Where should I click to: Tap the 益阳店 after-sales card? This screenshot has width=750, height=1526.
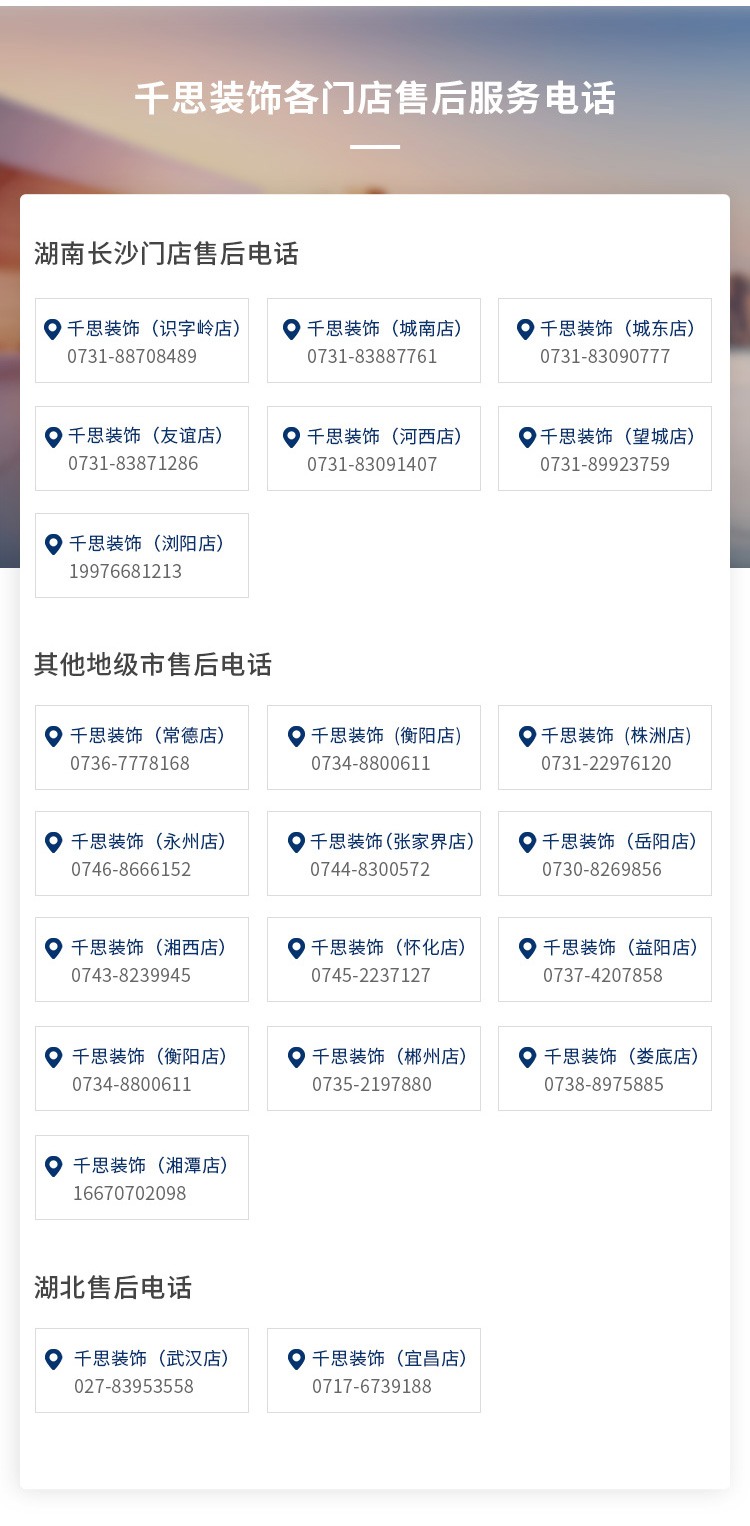(x=605, y=960)
